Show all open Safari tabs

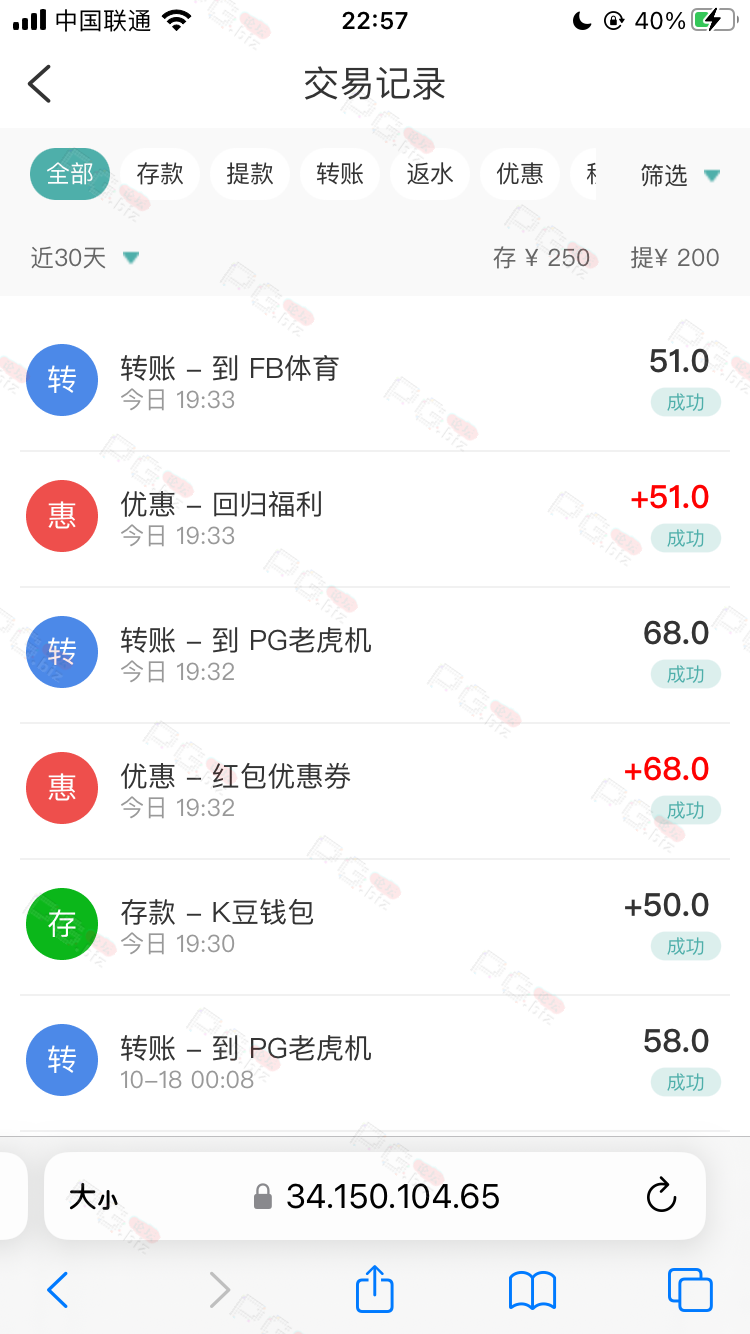click(690, 1290)
